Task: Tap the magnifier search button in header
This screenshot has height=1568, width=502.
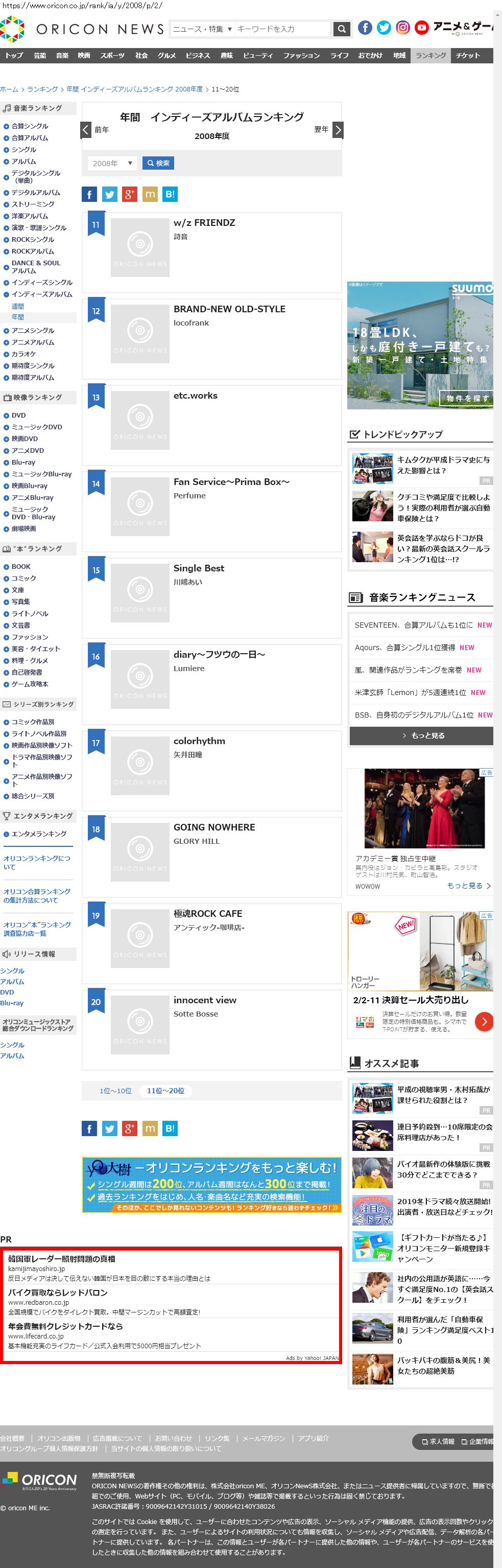Action: click(x=342, y=29)
